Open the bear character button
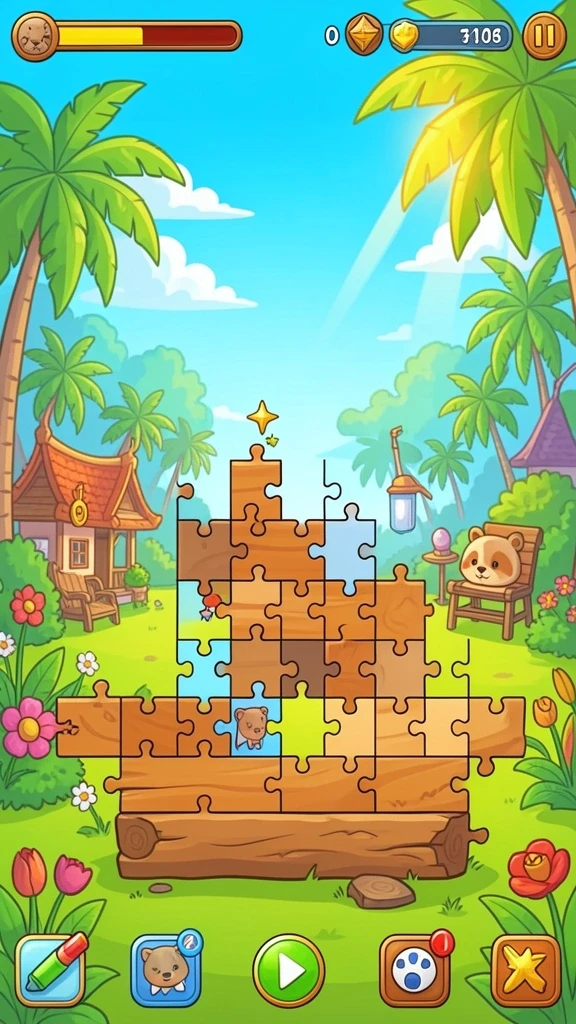The image size is (576, 1024). click(x=166, y=969)
